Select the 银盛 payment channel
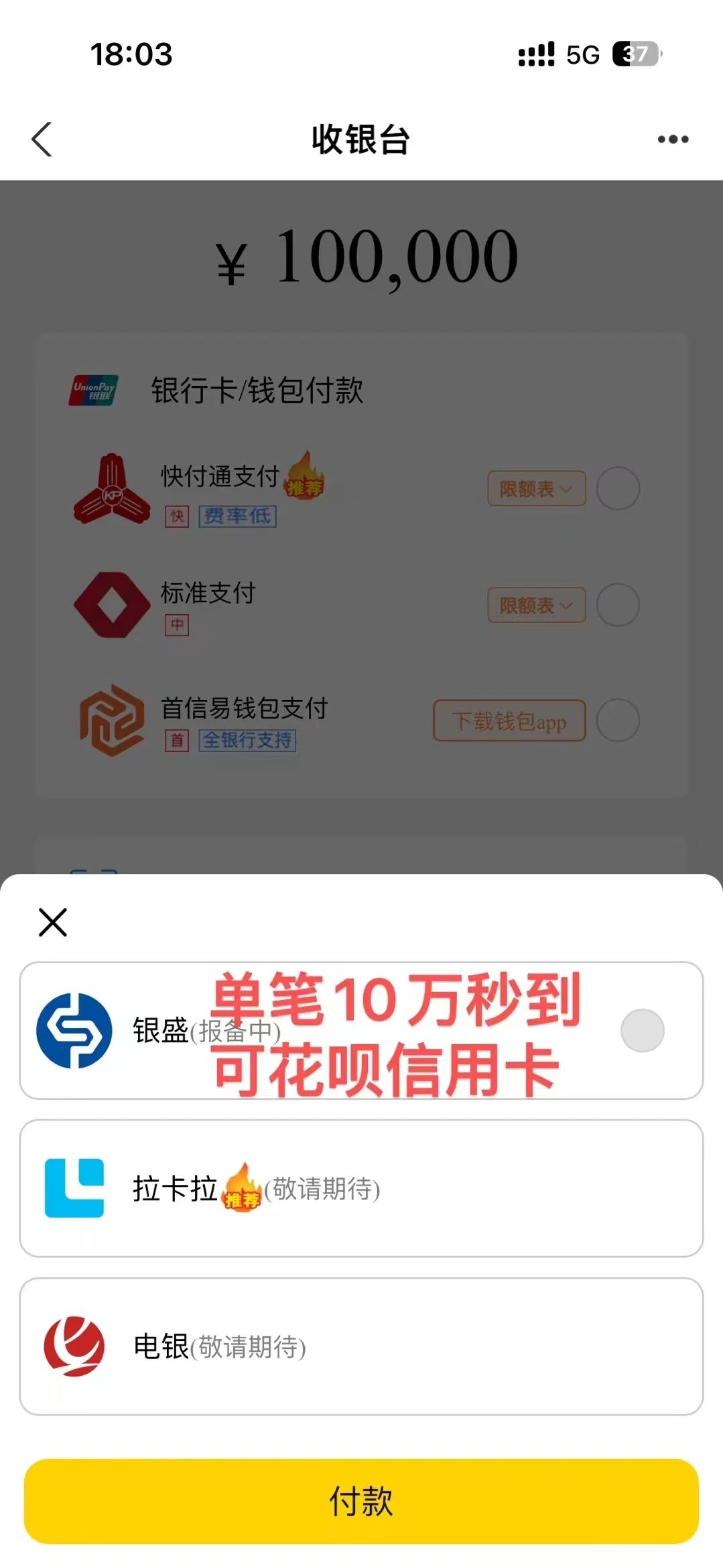This screenshot has width=723, height=1568. 641,1030
